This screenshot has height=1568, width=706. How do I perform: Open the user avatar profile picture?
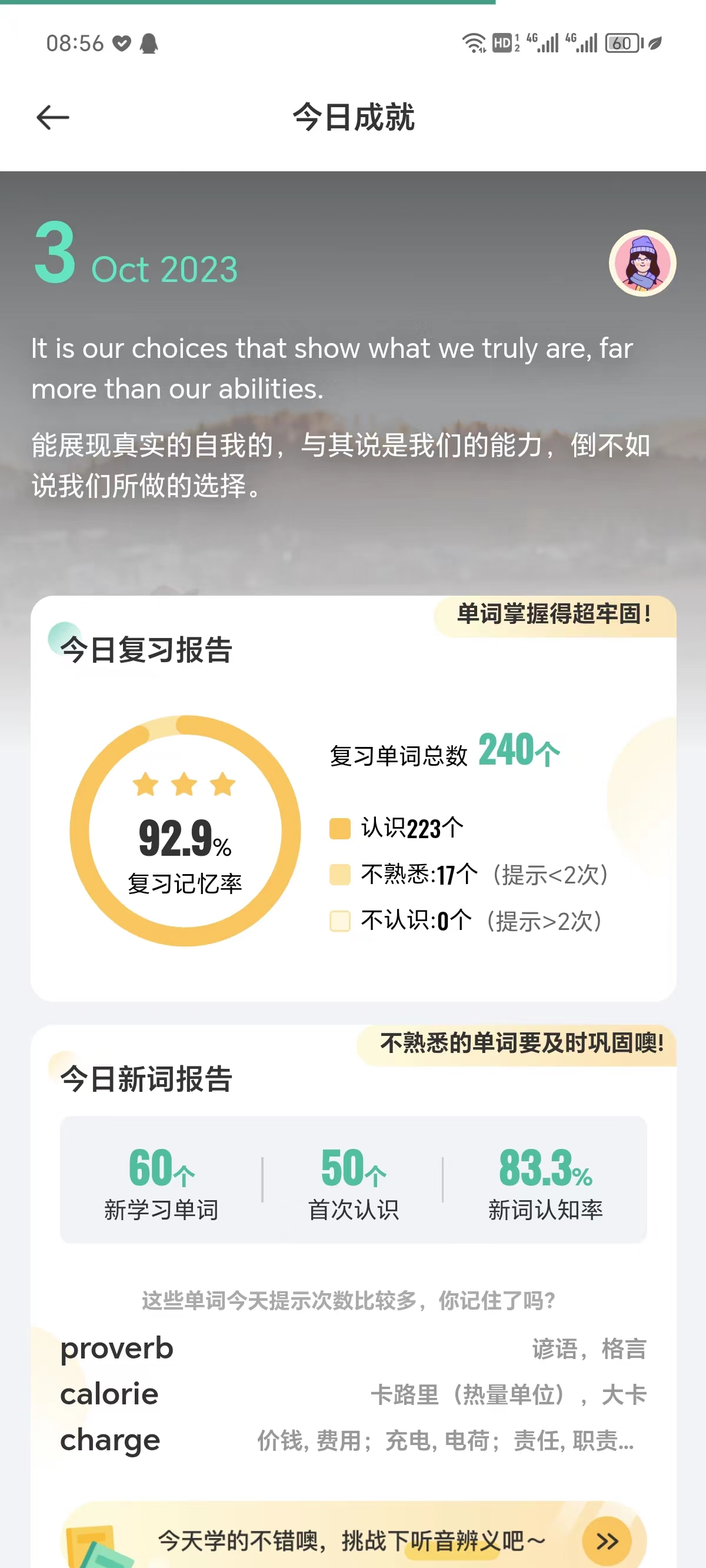[642, 263]
